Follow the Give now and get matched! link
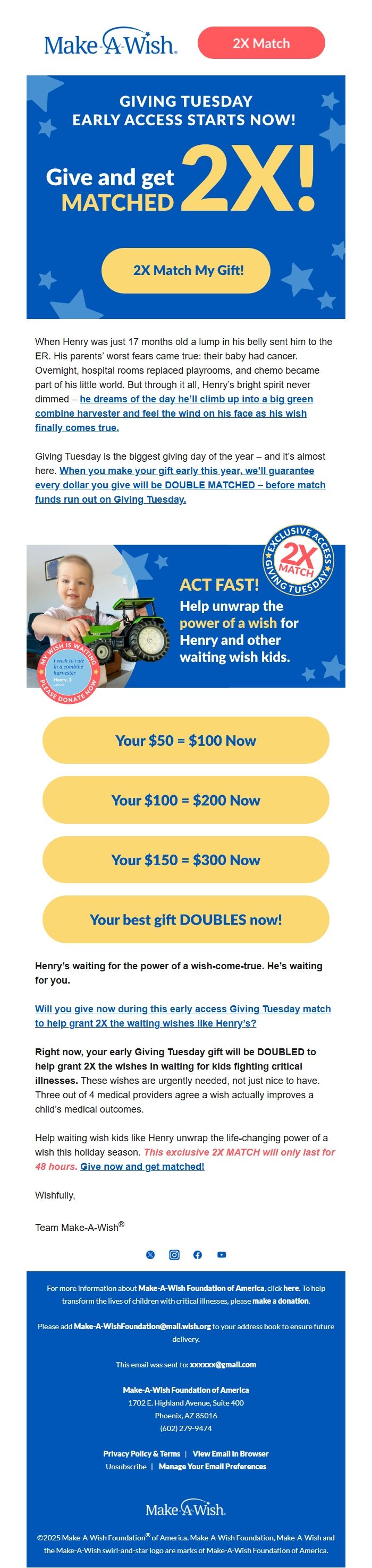 point(142,1166)
